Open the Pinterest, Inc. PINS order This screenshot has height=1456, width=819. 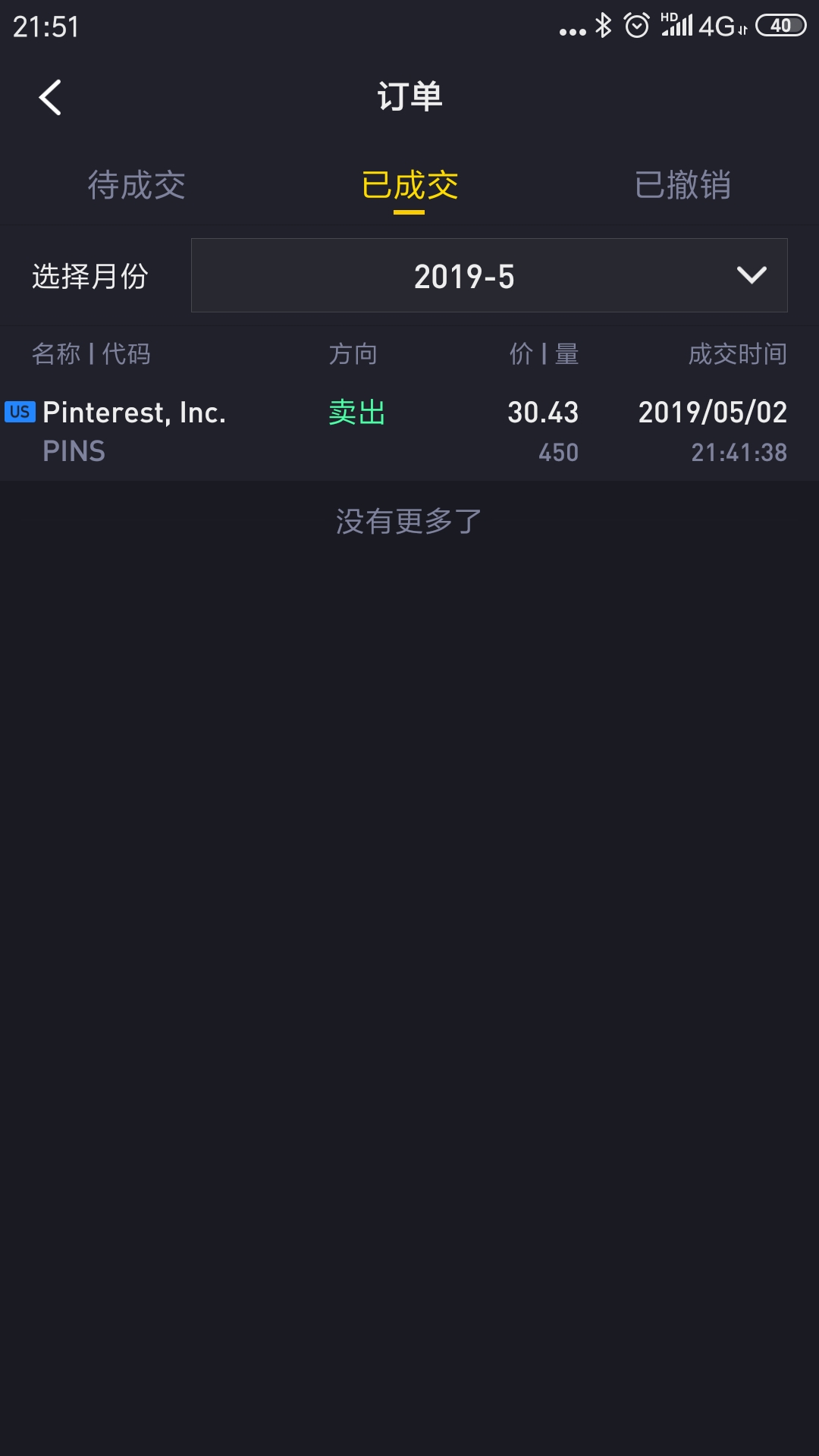(409, 431)
